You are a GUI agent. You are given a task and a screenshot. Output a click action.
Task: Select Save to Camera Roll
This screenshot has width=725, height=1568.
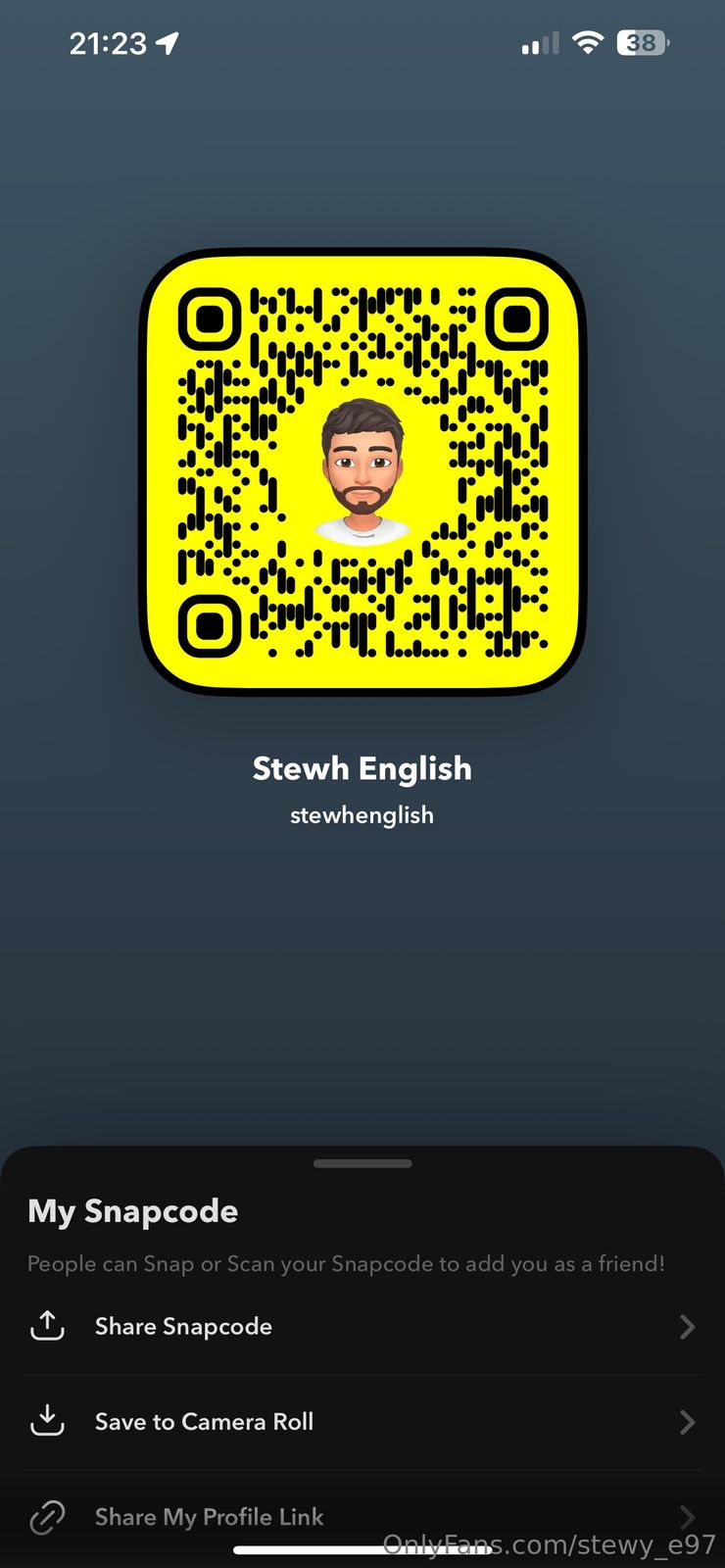coord(204,1421)
